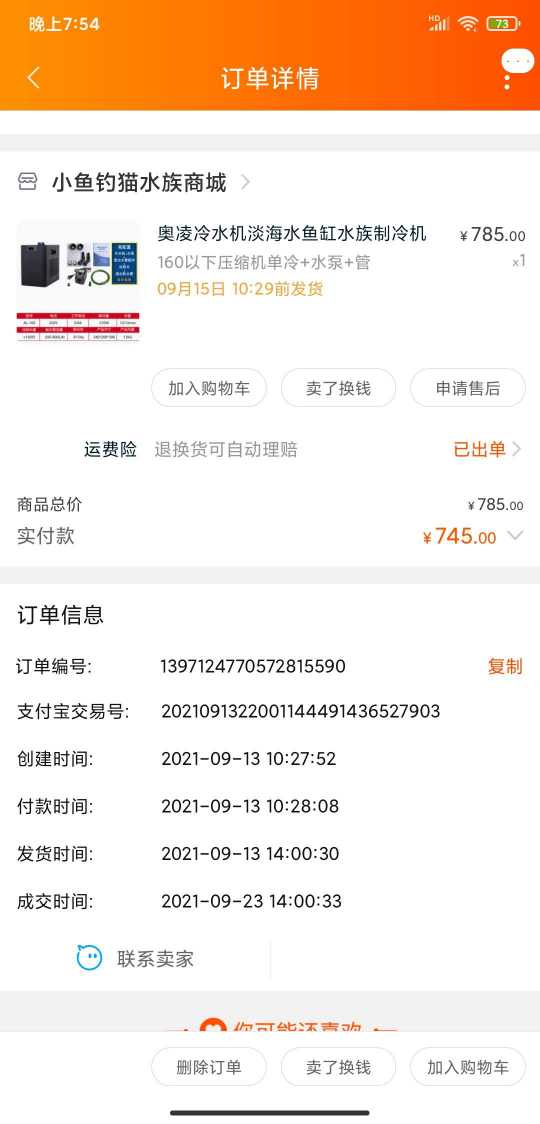This screenshot has height=1124, width=540.
Task: Tap 加入购物车 under the product
Action: (x=209, y=389)
